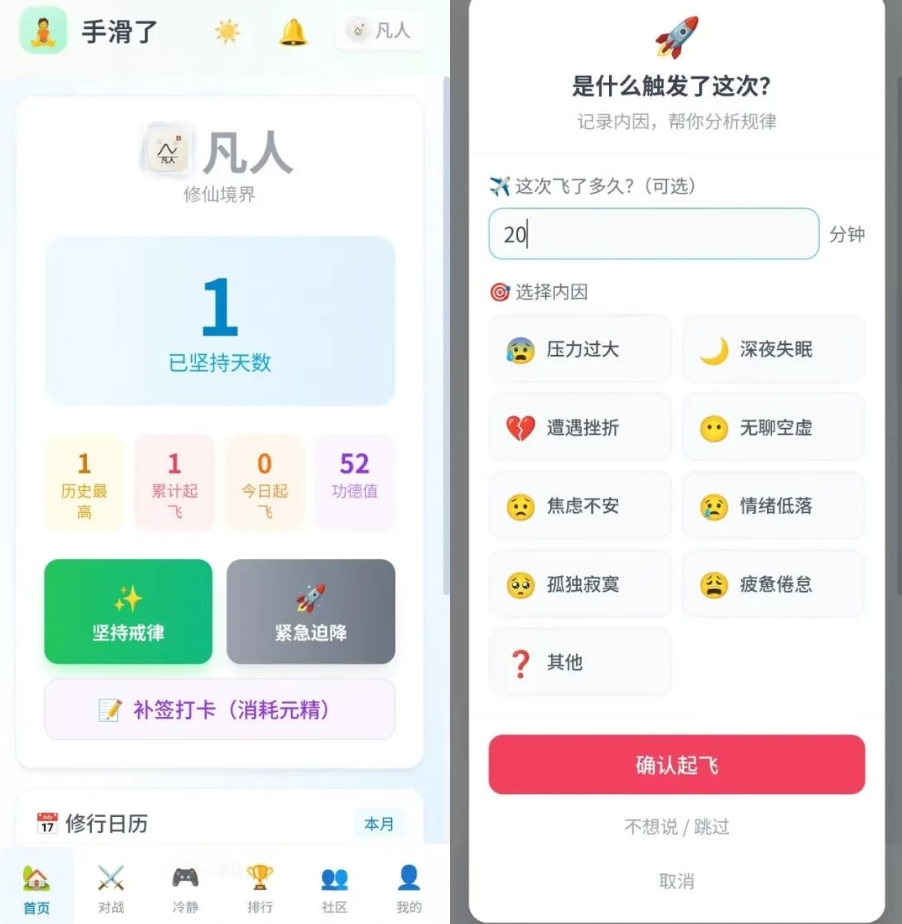This screenshot has width=902, height=924.
Task: Open the 本月 month selector
Action: [x=379, y=823]
